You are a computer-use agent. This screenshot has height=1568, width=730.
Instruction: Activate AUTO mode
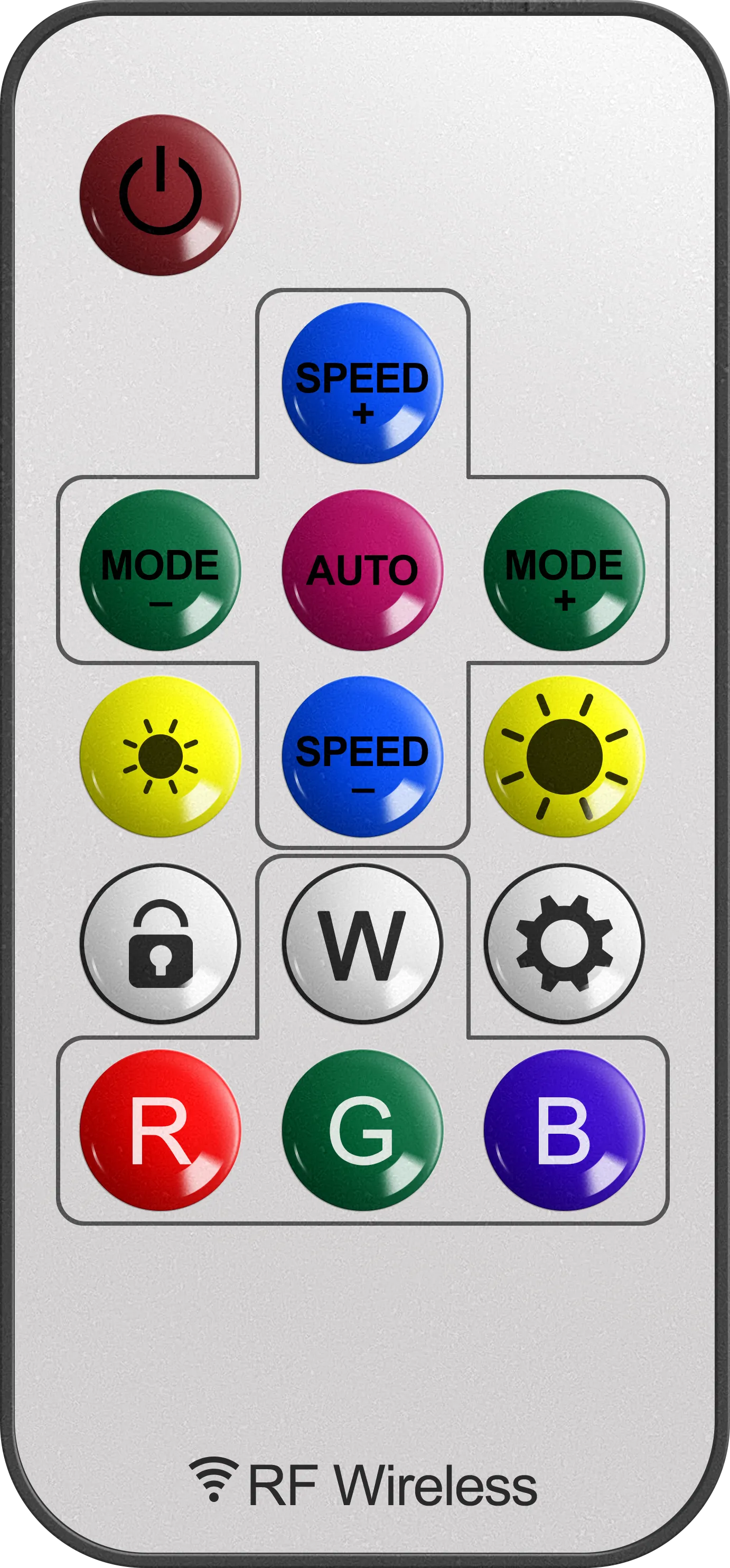point(362,571)
